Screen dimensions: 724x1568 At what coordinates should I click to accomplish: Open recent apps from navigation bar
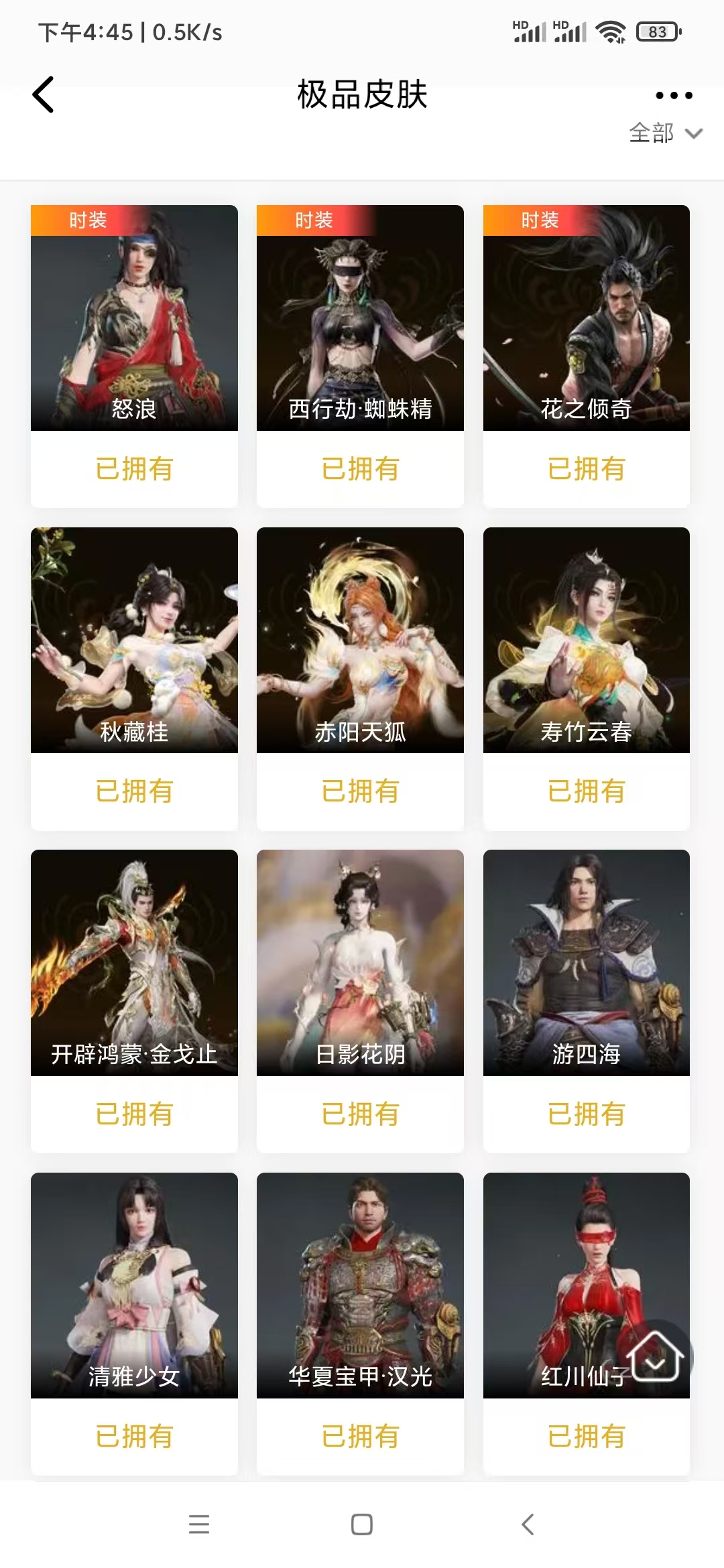[199, 1524]
